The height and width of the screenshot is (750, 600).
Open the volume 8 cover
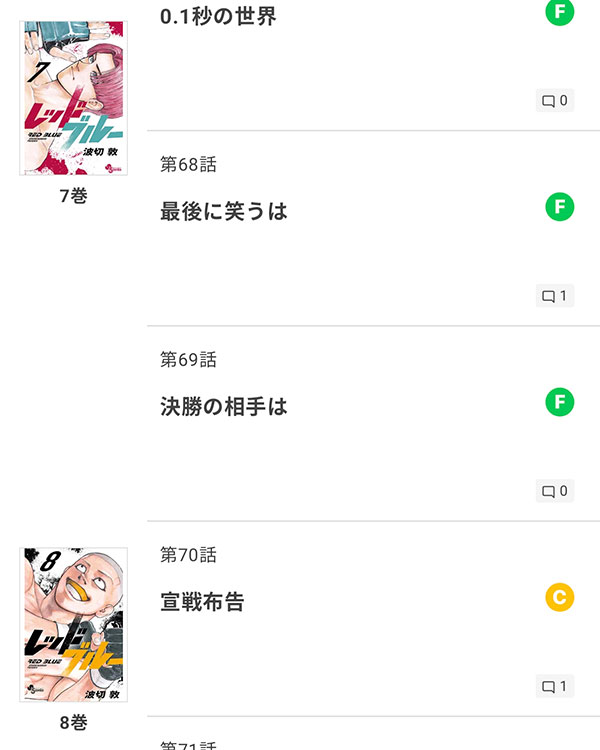click(73, 624)
